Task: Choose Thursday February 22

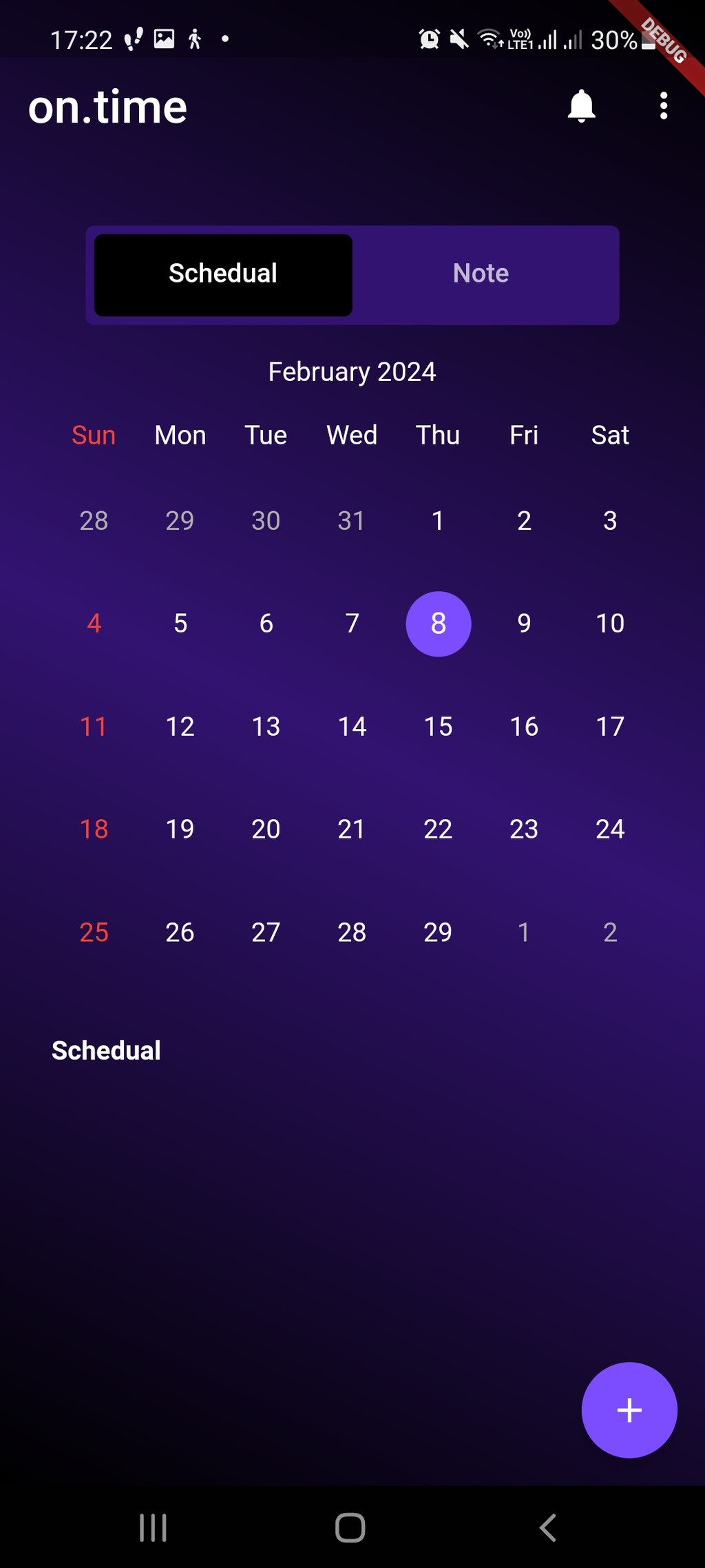Action: click(438, 829)
